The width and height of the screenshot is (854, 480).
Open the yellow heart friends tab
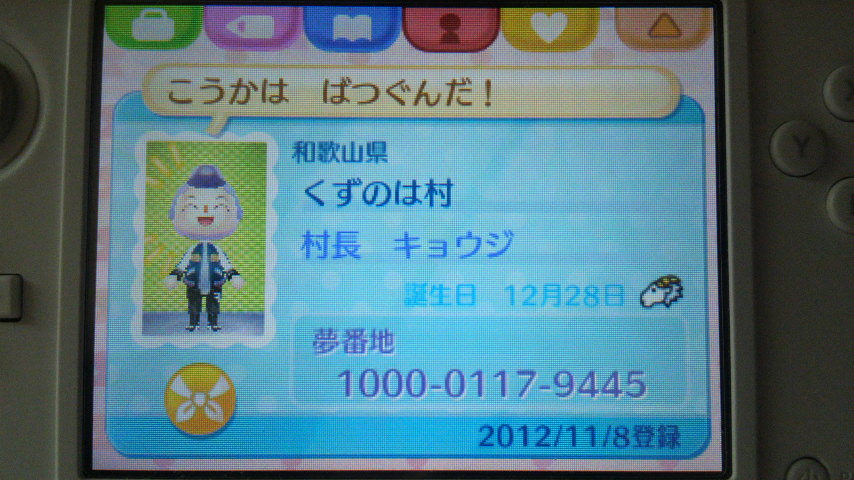click(x=550, y=28)
